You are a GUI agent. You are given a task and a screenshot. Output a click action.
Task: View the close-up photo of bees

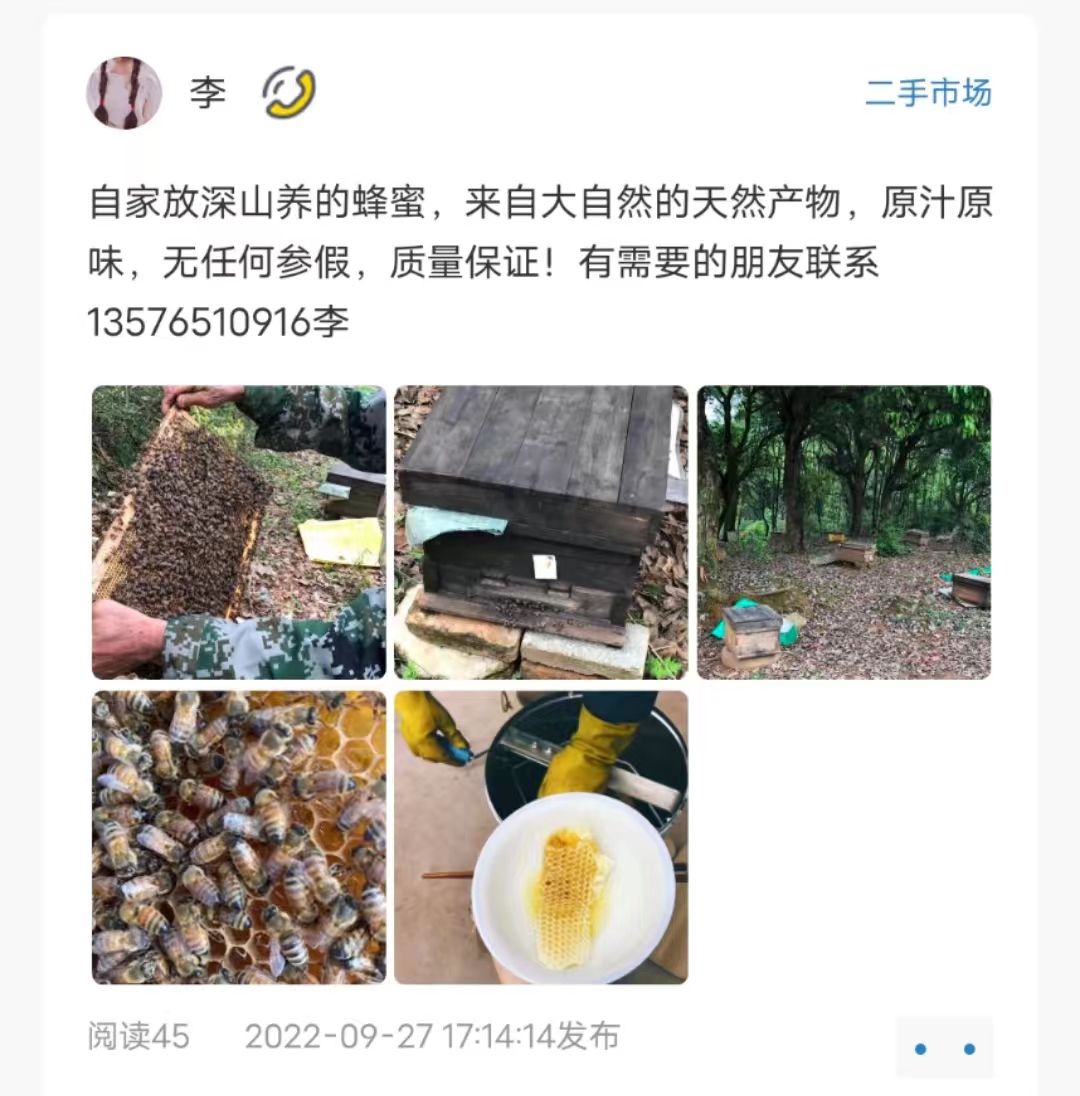[239, 837]
